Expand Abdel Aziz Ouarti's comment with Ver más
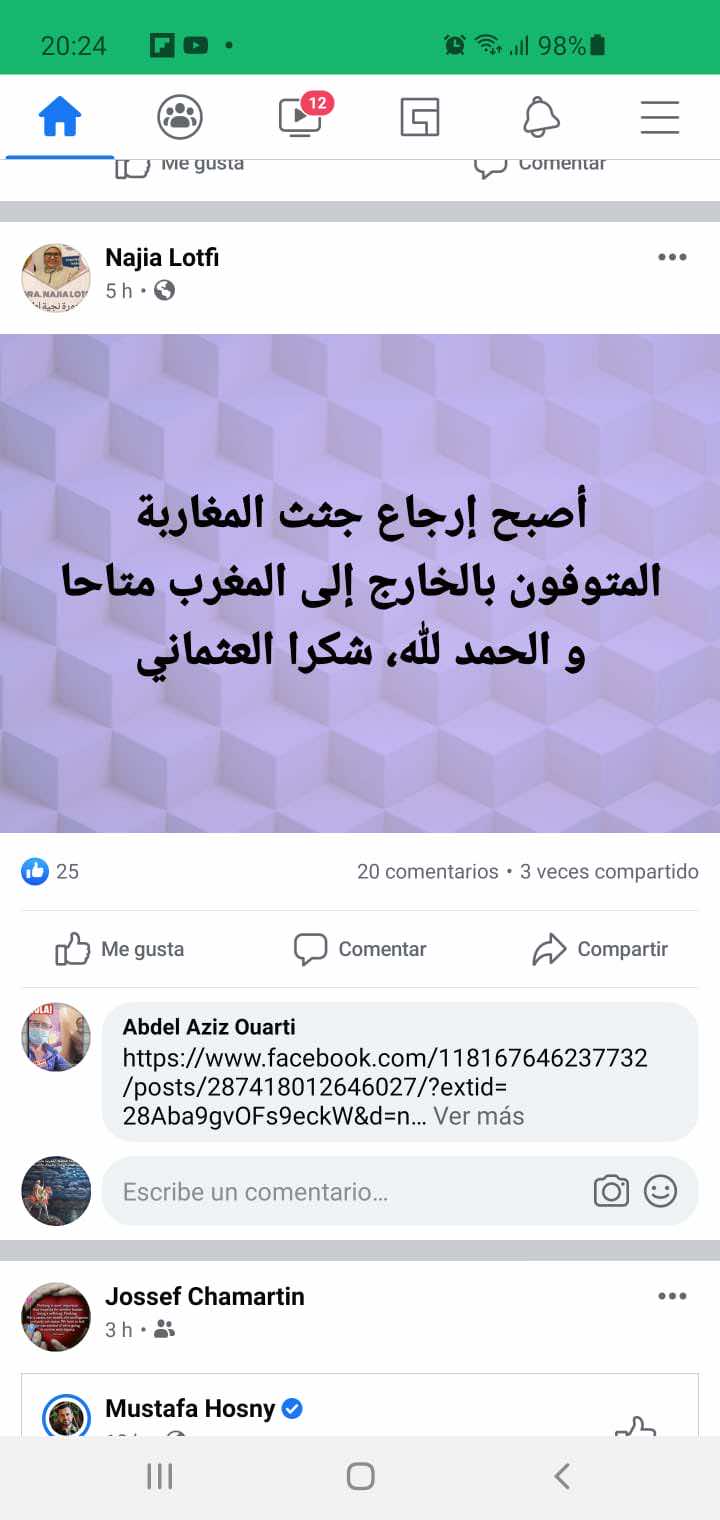 coord(478,1116)
